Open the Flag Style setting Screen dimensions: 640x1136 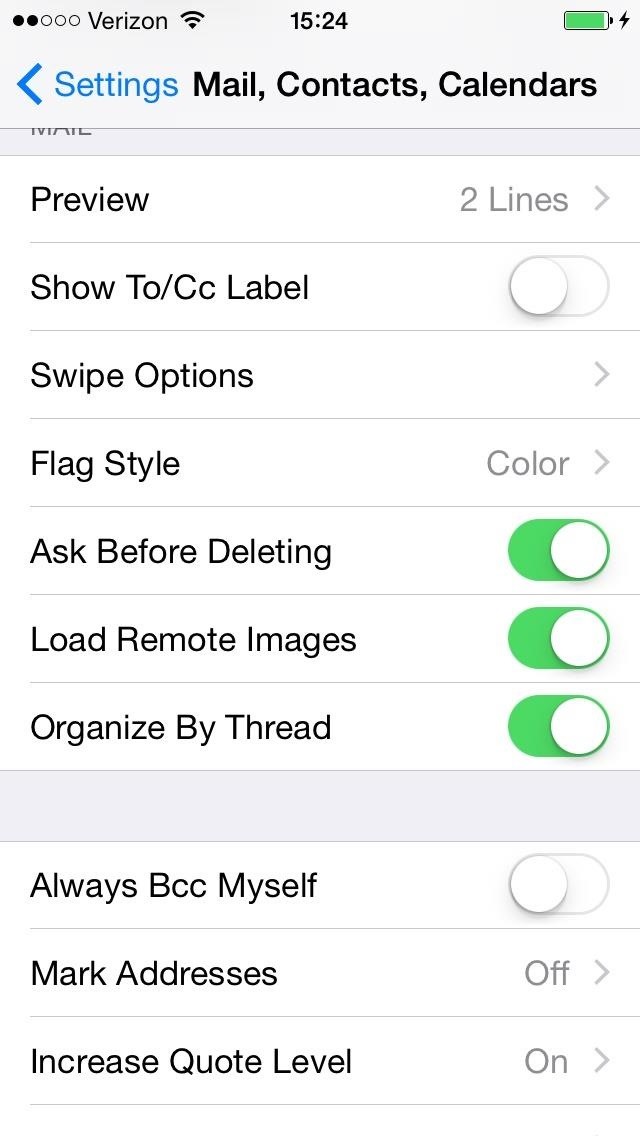tap(320, 464)
